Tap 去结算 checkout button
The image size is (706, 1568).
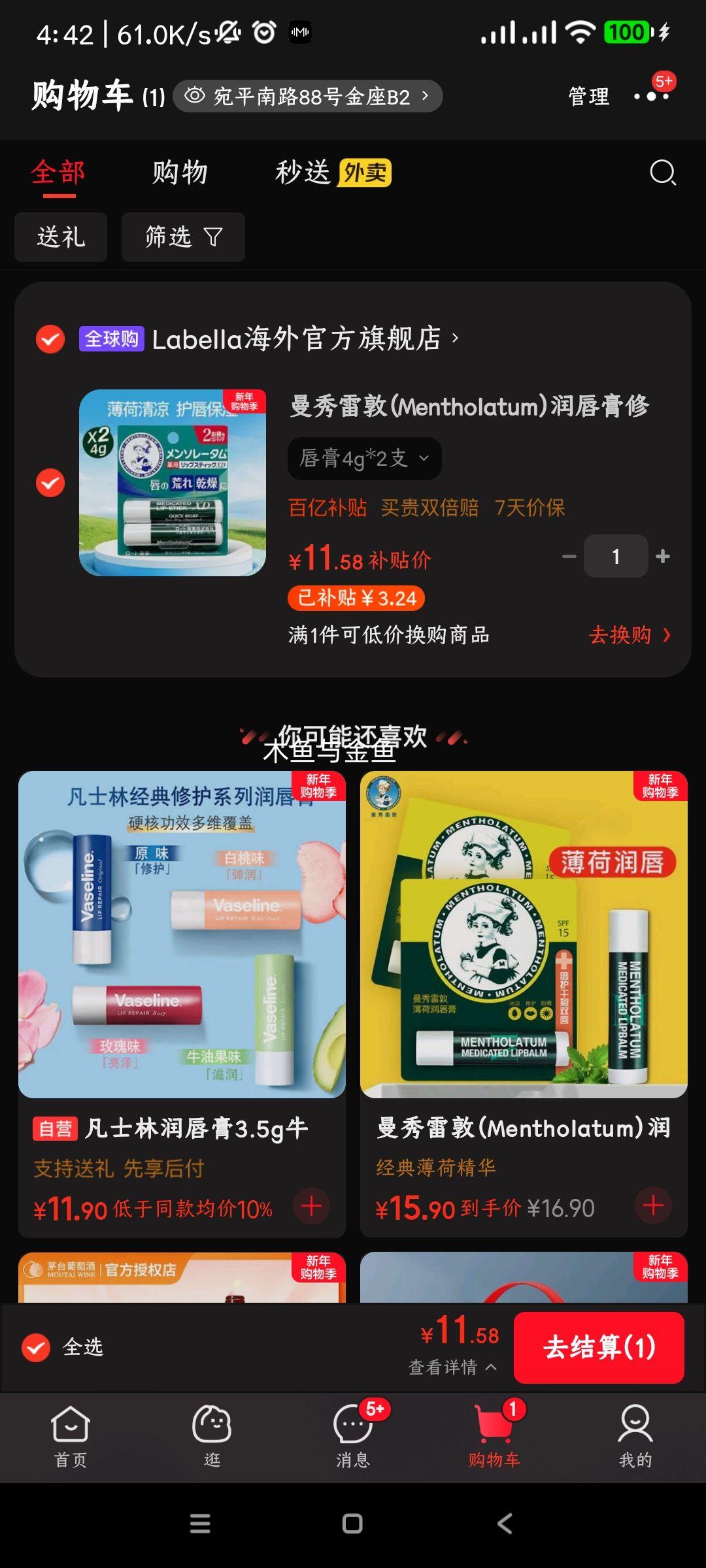tap(599, 1348)
